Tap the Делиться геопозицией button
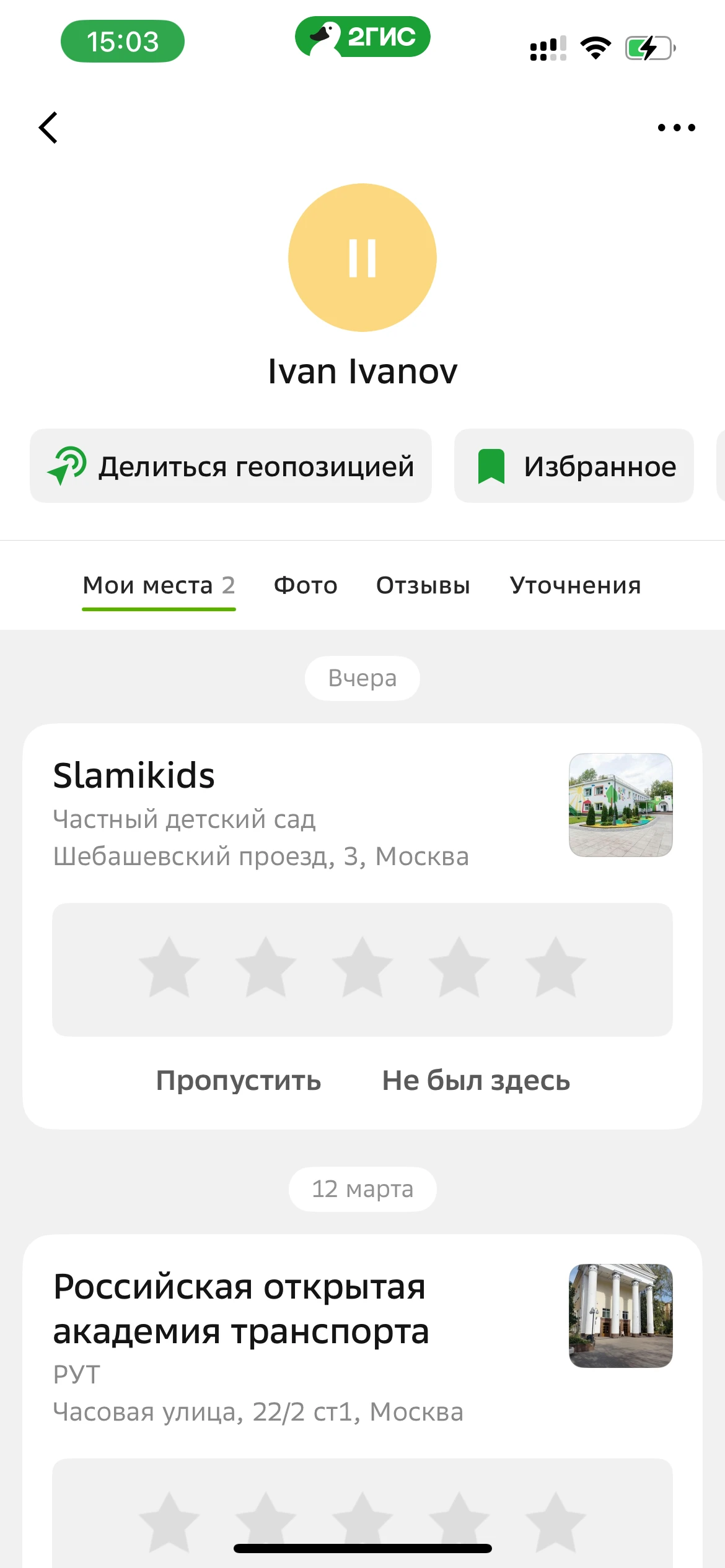725x1568 pixels. click(231, 466)
